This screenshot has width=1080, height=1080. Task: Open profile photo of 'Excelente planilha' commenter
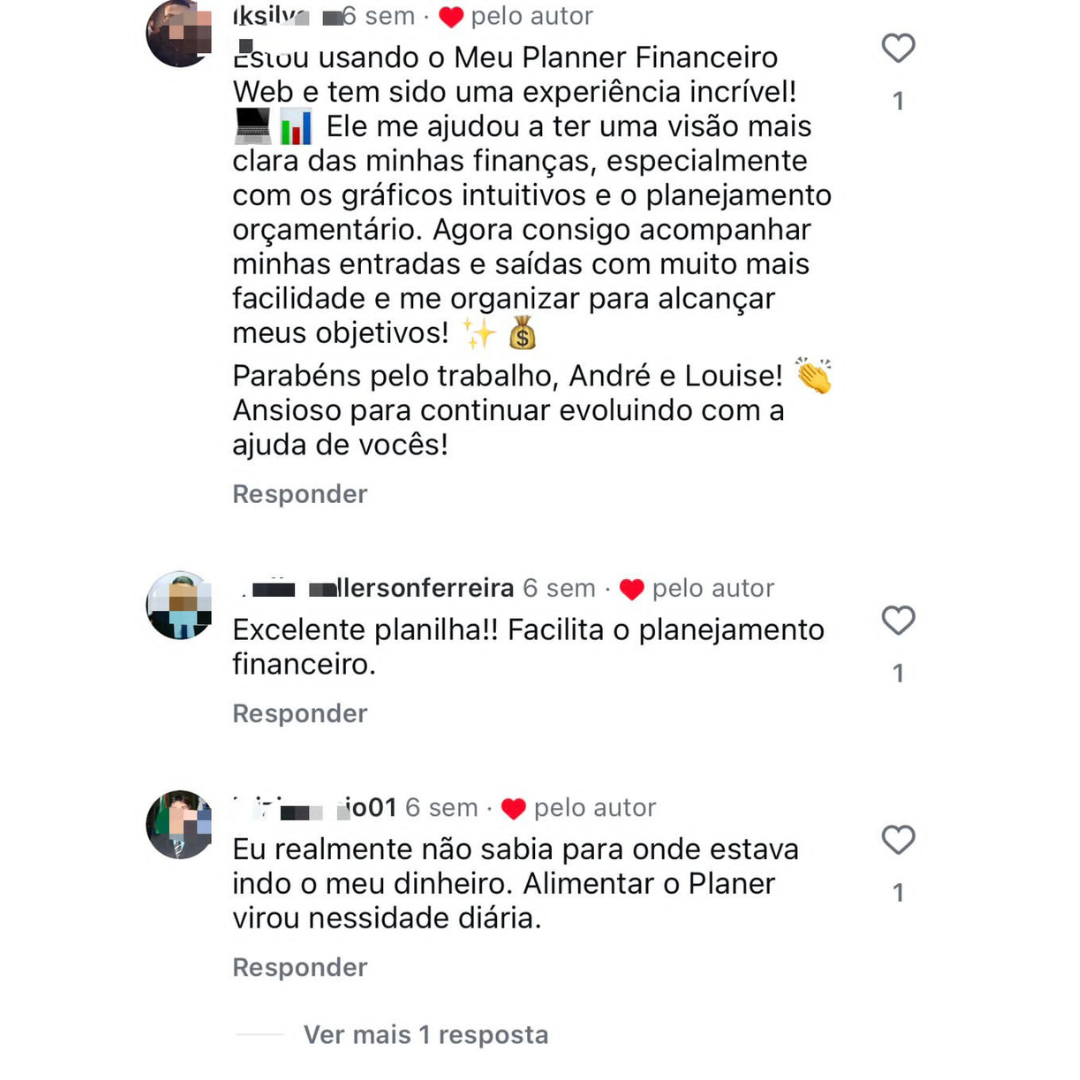coord(180,605)
